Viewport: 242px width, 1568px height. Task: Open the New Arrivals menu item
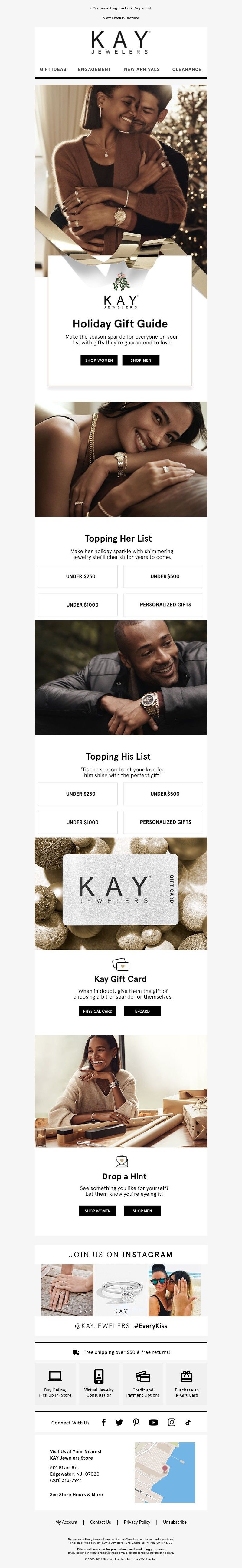[x=142, y=69]
